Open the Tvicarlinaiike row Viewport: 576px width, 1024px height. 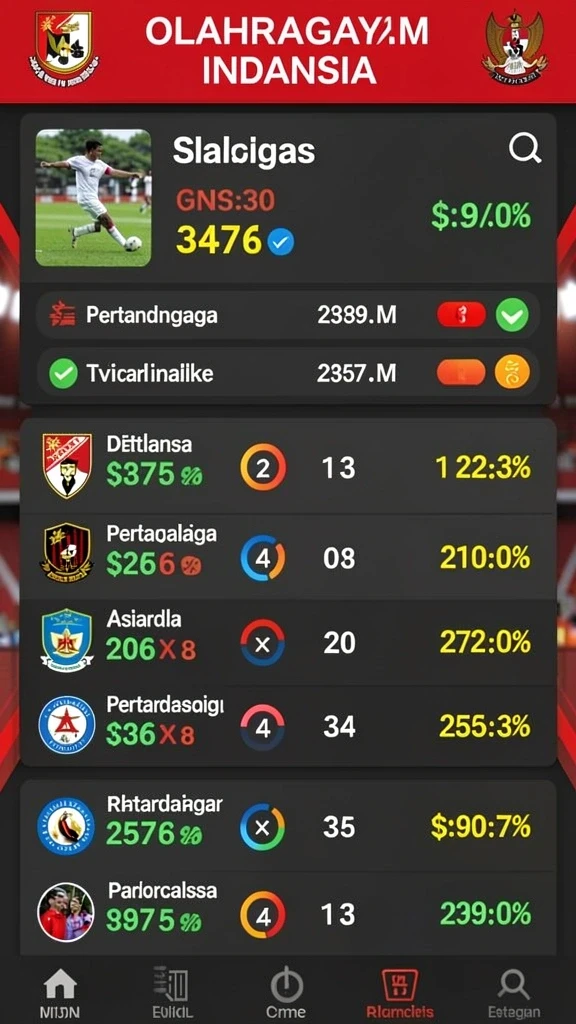tap(288, 373)
